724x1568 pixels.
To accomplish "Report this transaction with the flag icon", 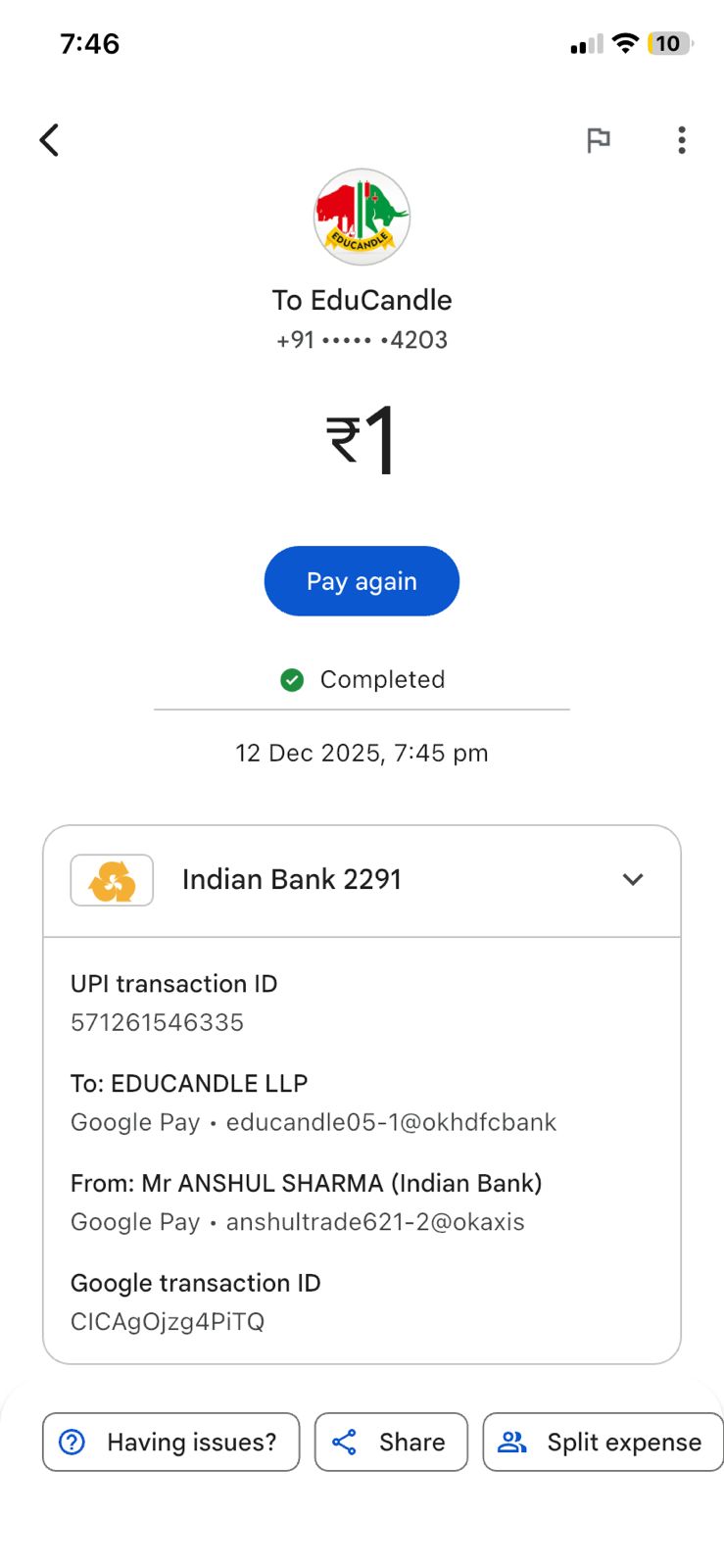I will click(x=598, y=140).
